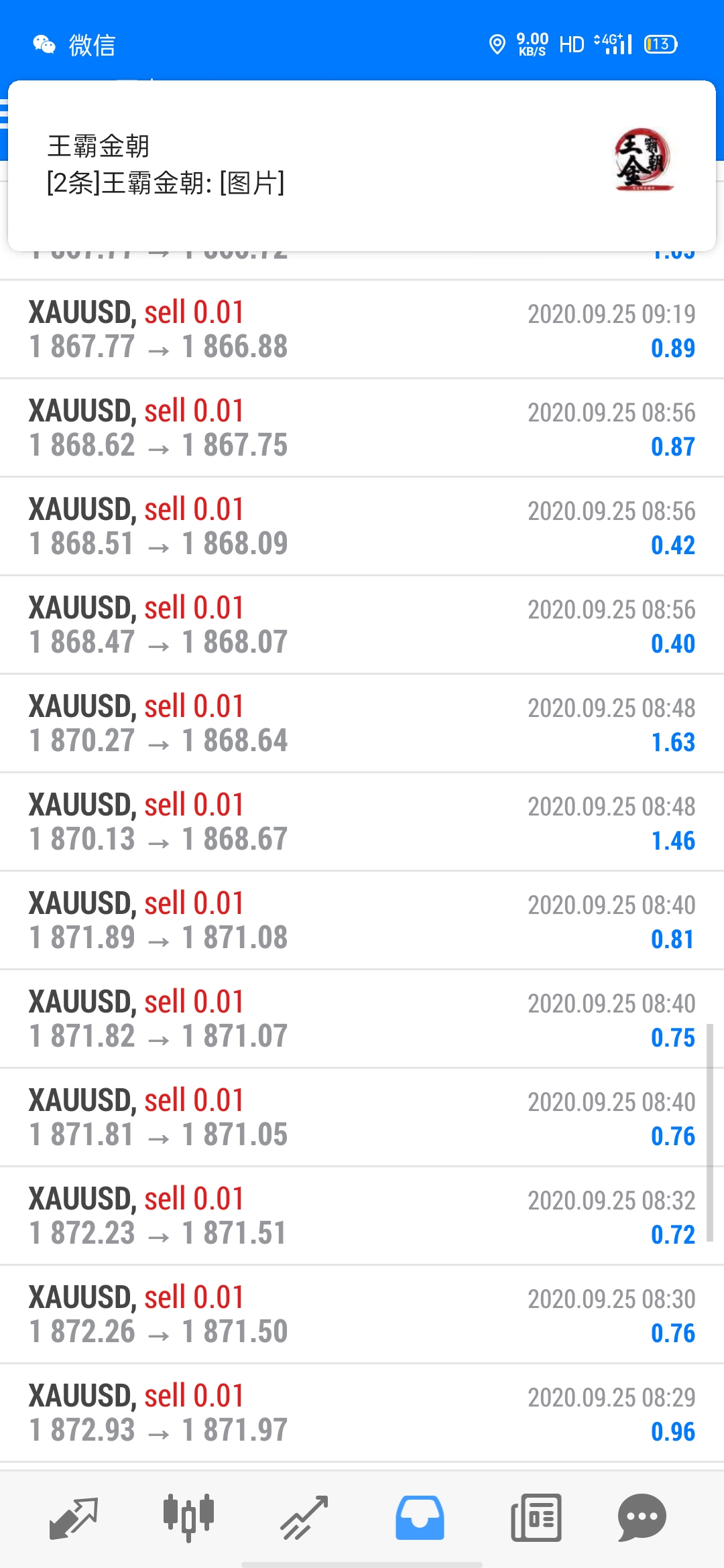View the trade opened at 1 871.89
724x1568 pixels.
pos(362,921)
